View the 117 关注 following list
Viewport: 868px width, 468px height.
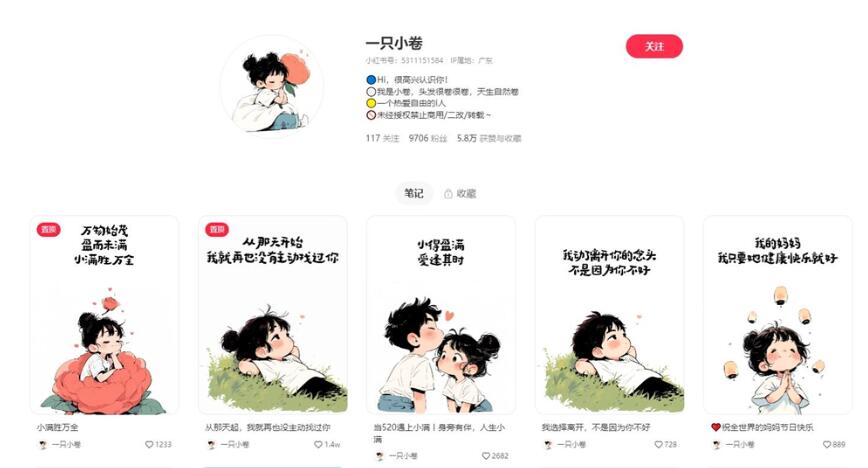[x=383, y=138]
